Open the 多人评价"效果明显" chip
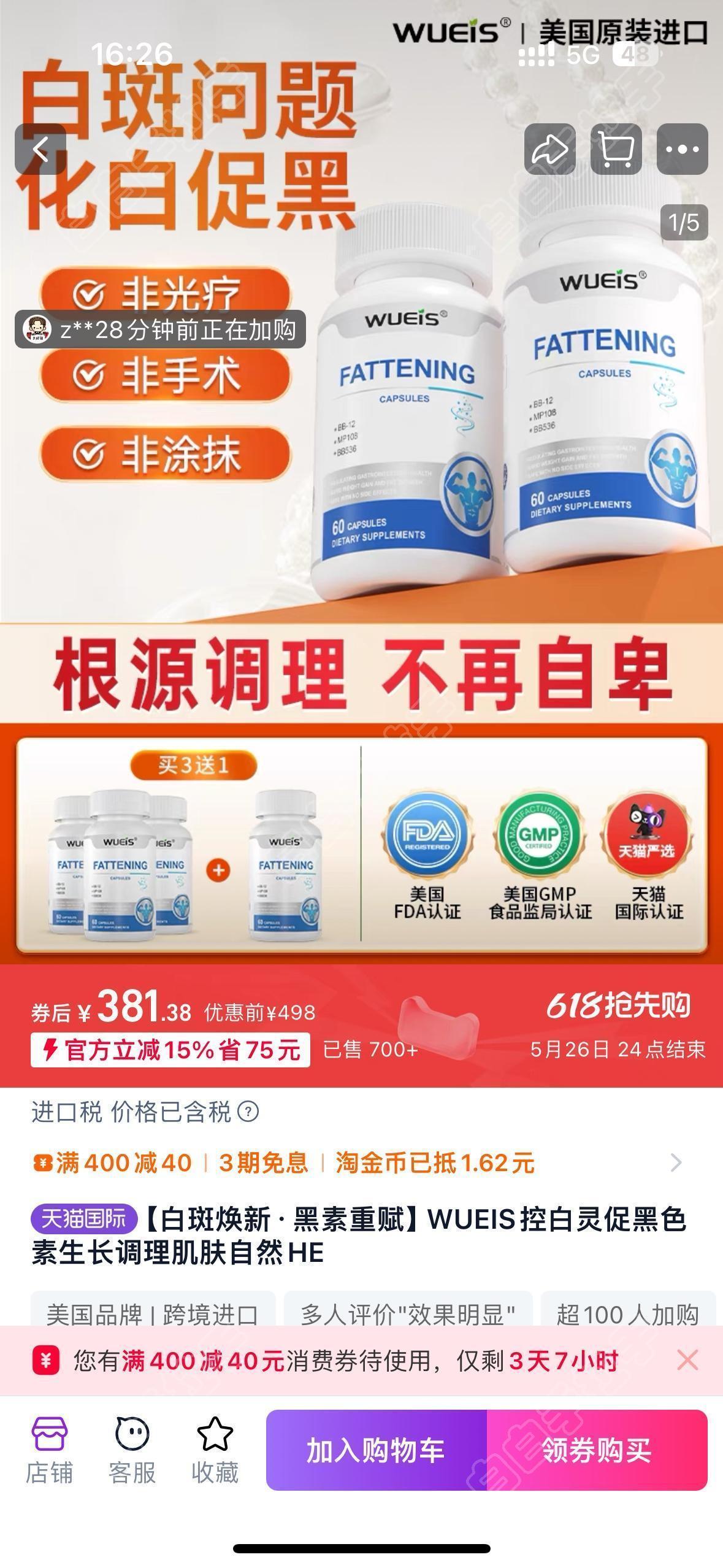This screenshot has height=1568, width=723. pyautogui.click(x=408, y=1315)
